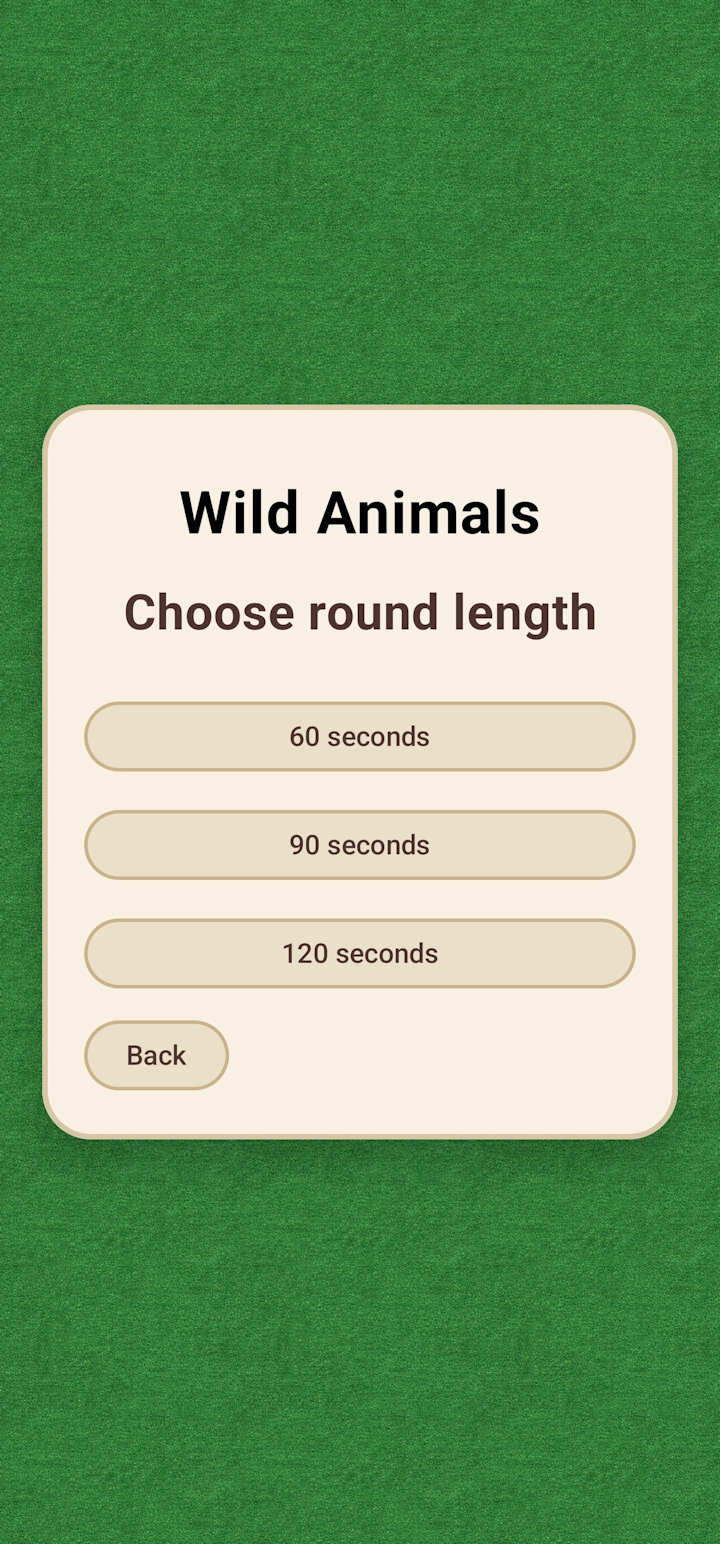Pick the 120 seconds round
Viewport: 720px width, 1544px height.
[x=359, y=953]
